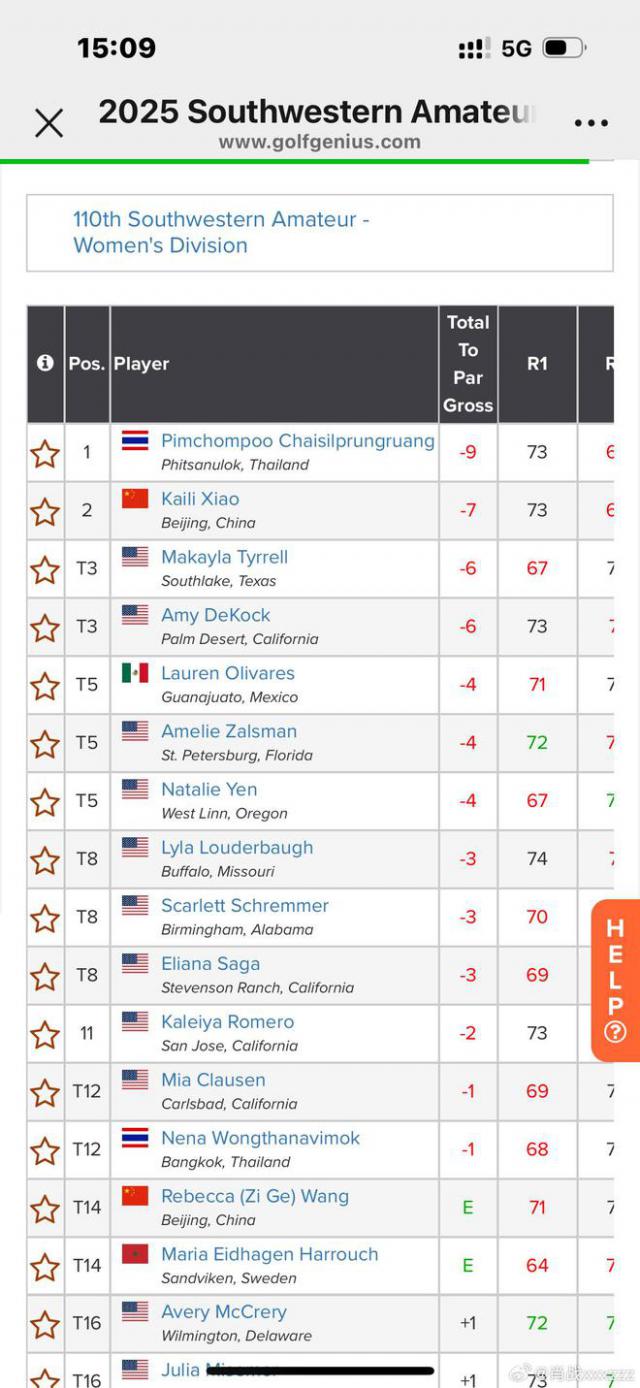Mark Eliana Saga as a favorite
This screenshot has width=640, height=1388.
coord(45,976)
